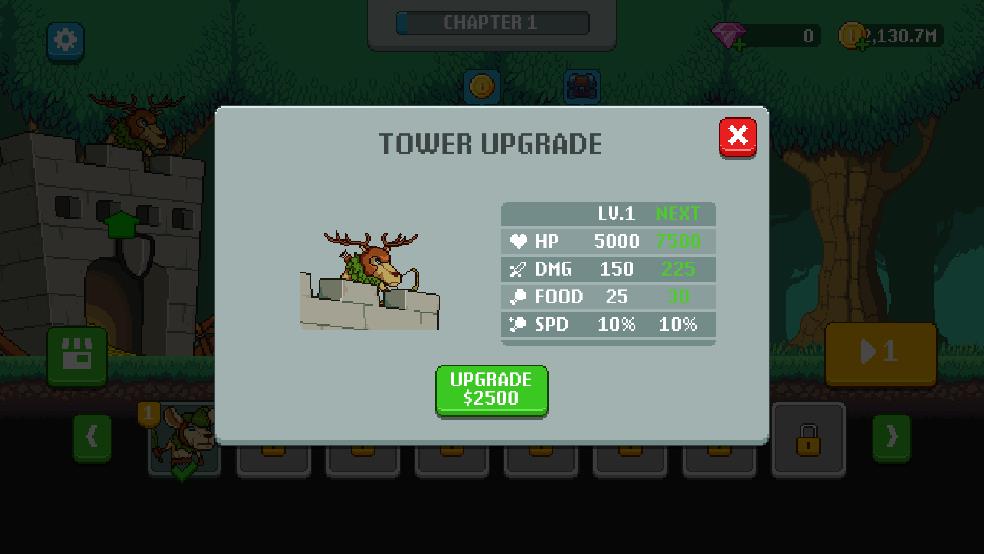The width and height of the screenshot is (984, 554).
Task: Open the treasure chest icon
Action: pos(581,87)
